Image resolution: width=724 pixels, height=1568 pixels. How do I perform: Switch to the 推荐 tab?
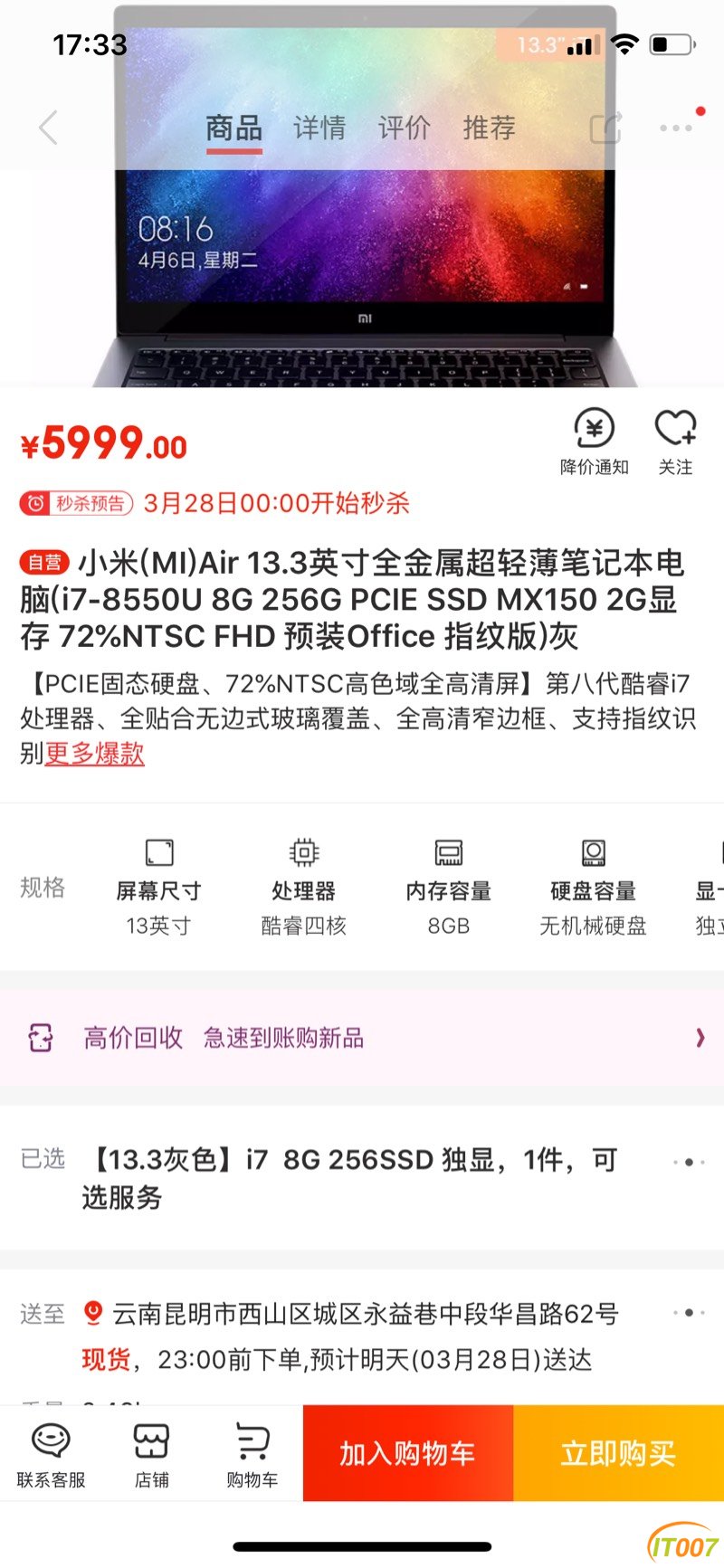[x=489, y=128]
